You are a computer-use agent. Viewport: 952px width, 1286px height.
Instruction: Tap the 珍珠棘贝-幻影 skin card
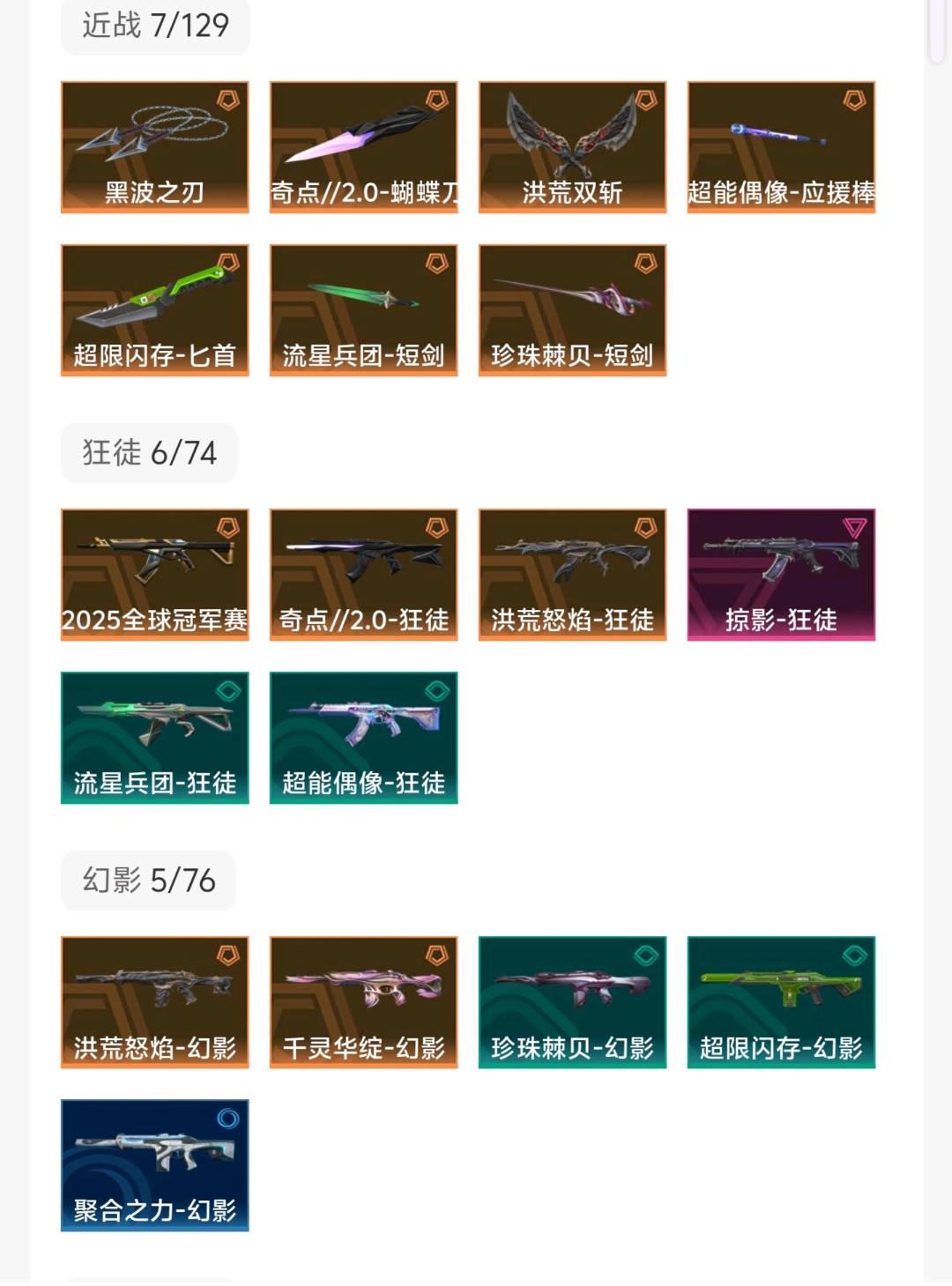click(x=572, y=1002)
